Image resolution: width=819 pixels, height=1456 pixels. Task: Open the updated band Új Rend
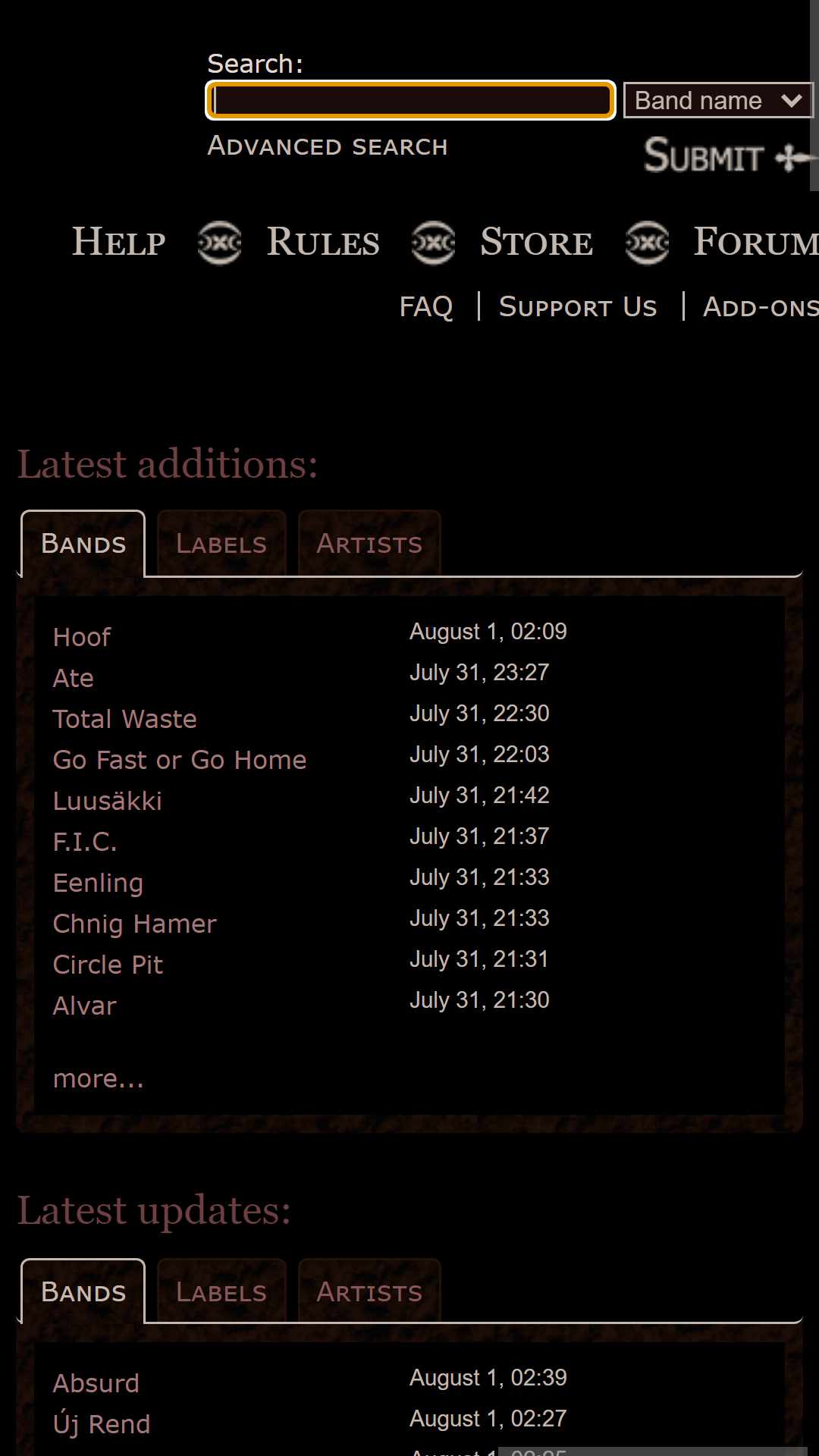pyautogui.click(x=102, y=1424)
